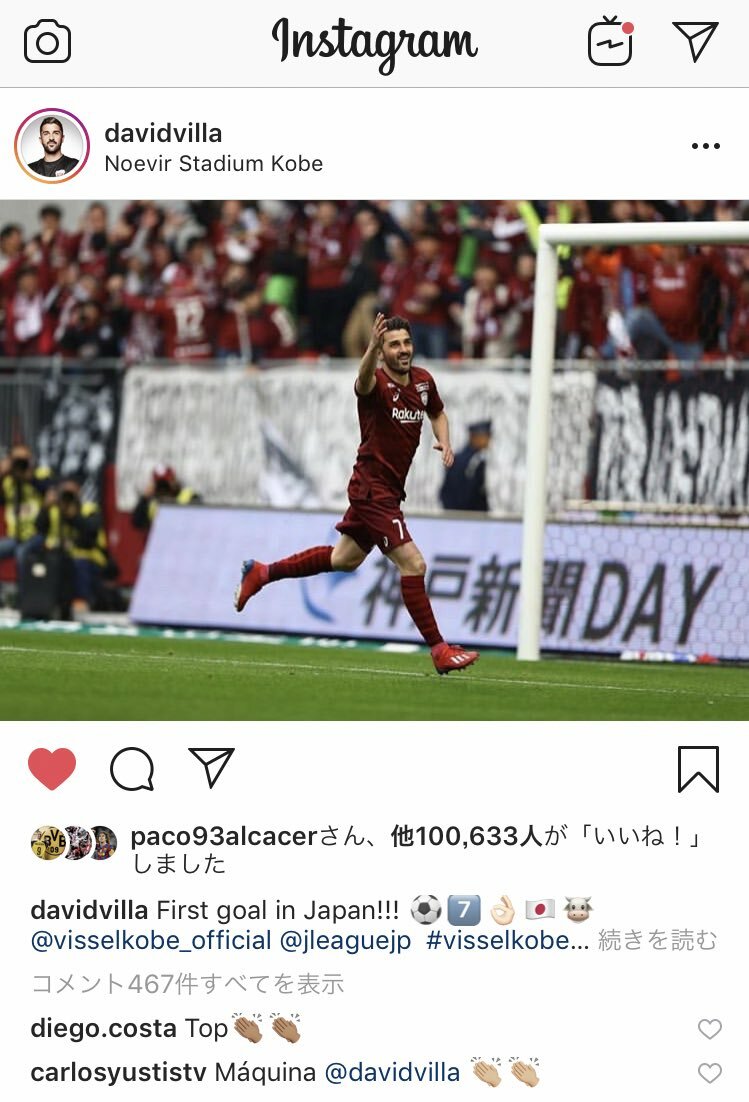Save the post with the bookmark icon

[698, 769]
